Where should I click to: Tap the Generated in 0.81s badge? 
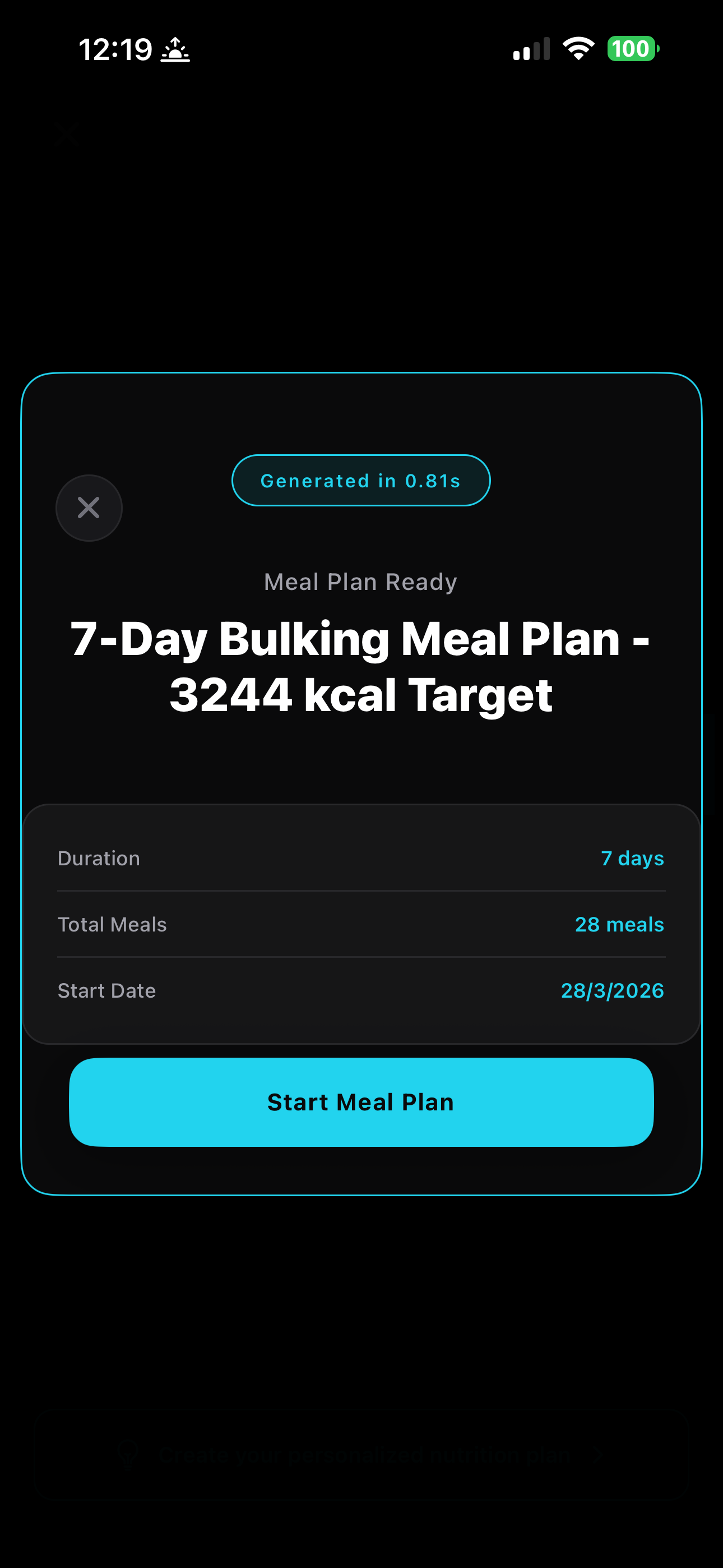[x=361, y=480]
